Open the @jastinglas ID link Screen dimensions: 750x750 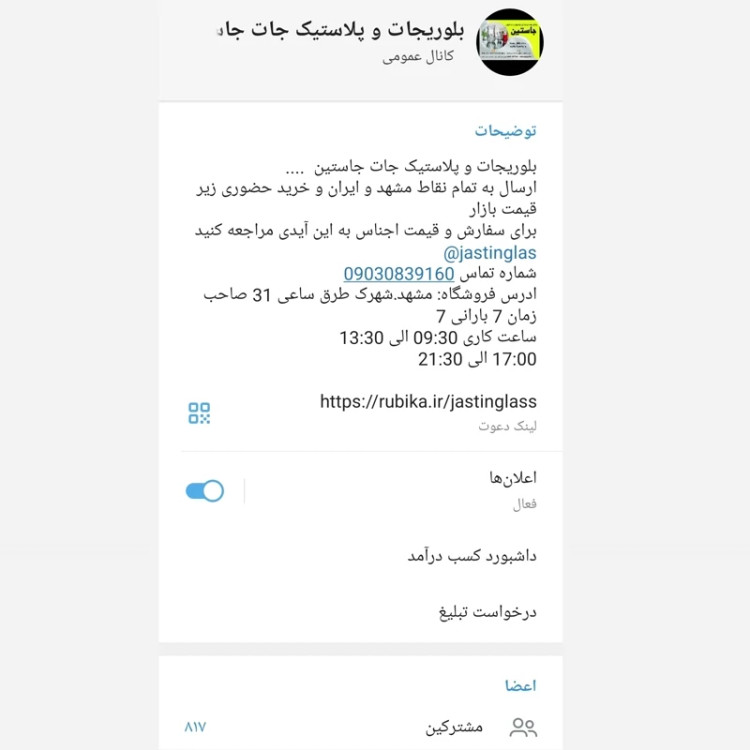click(x=489, y=254)
